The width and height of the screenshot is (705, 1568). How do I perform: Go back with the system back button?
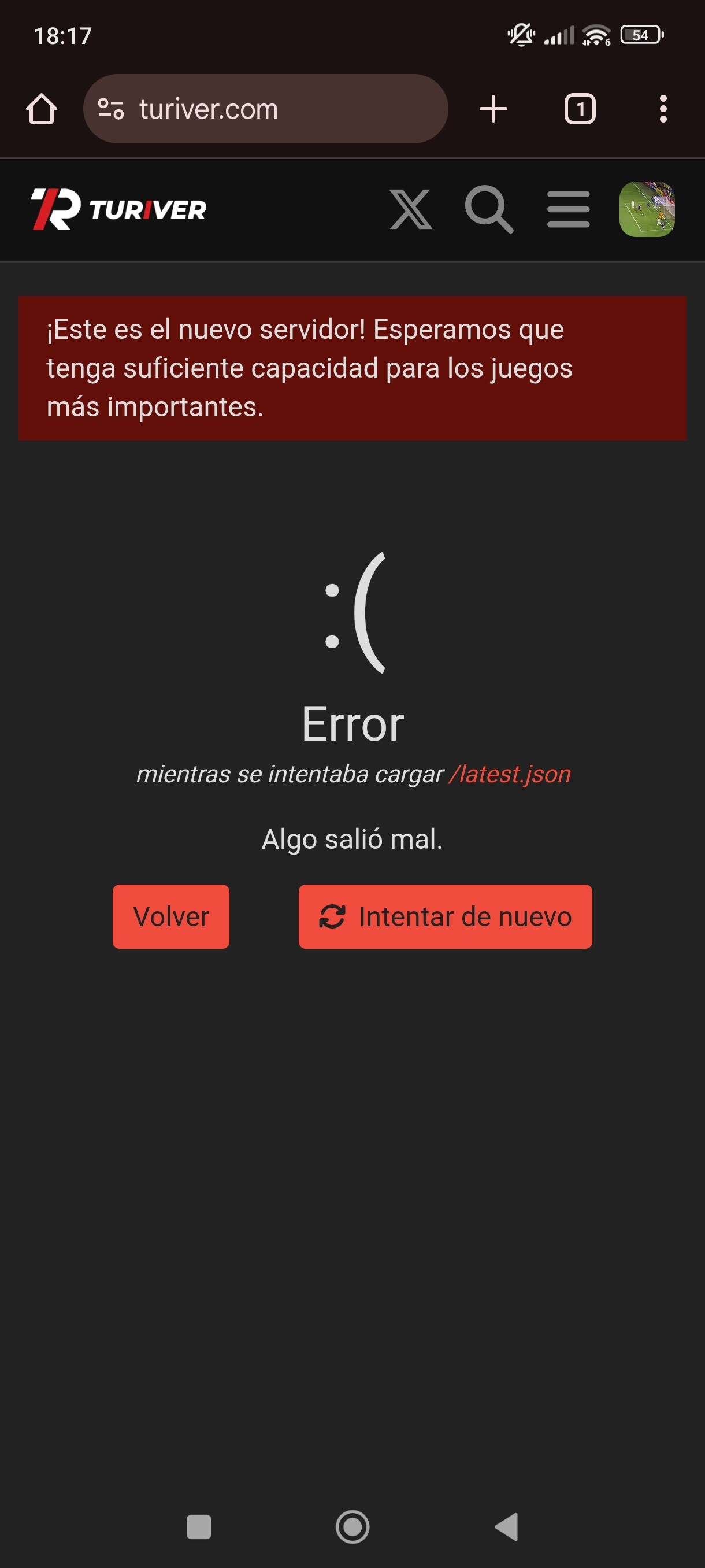(x=507, y=1526)
